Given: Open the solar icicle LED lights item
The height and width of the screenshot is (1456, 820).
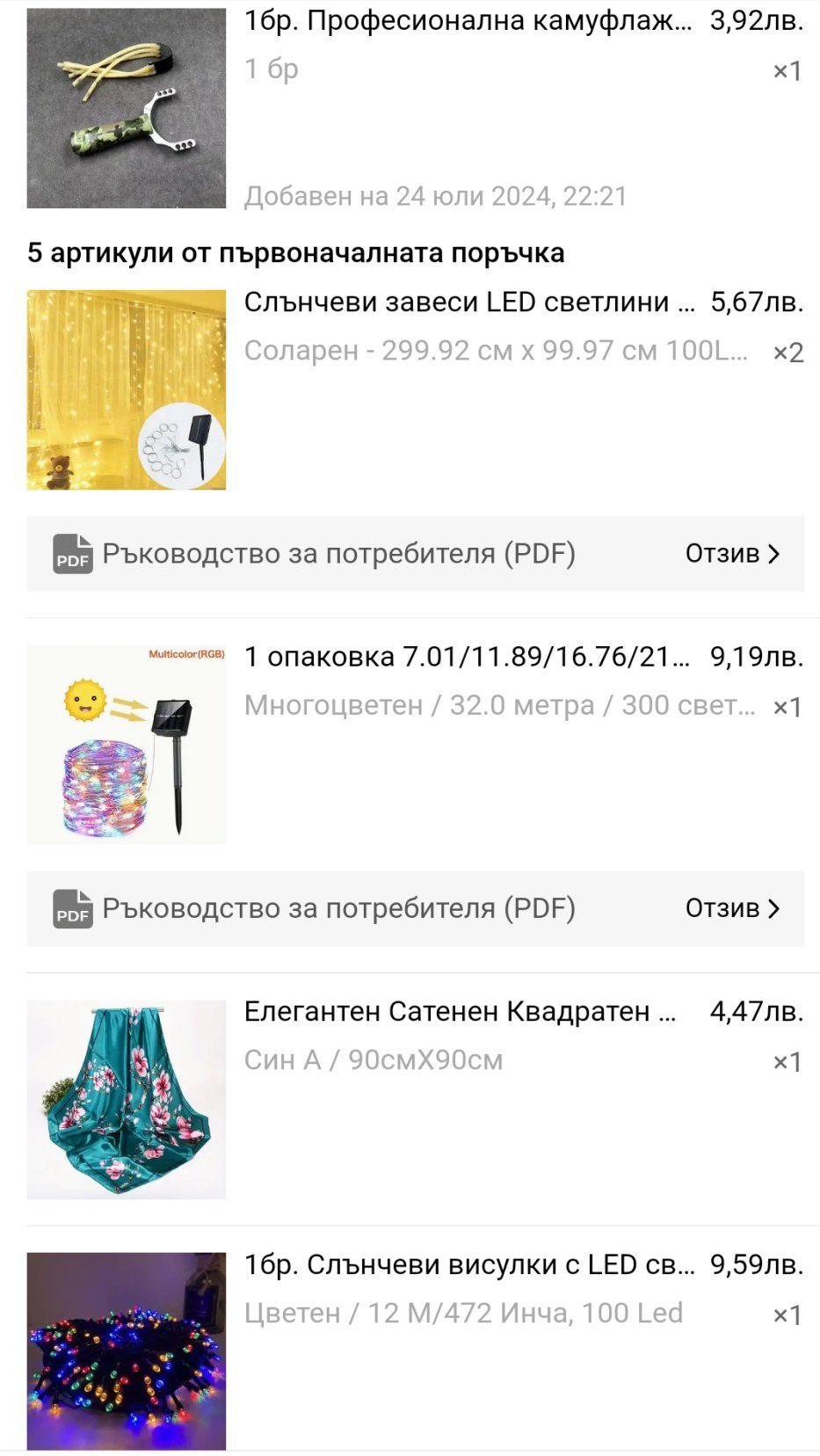Looking at the screenshot, I should (x=126, y=1351).
